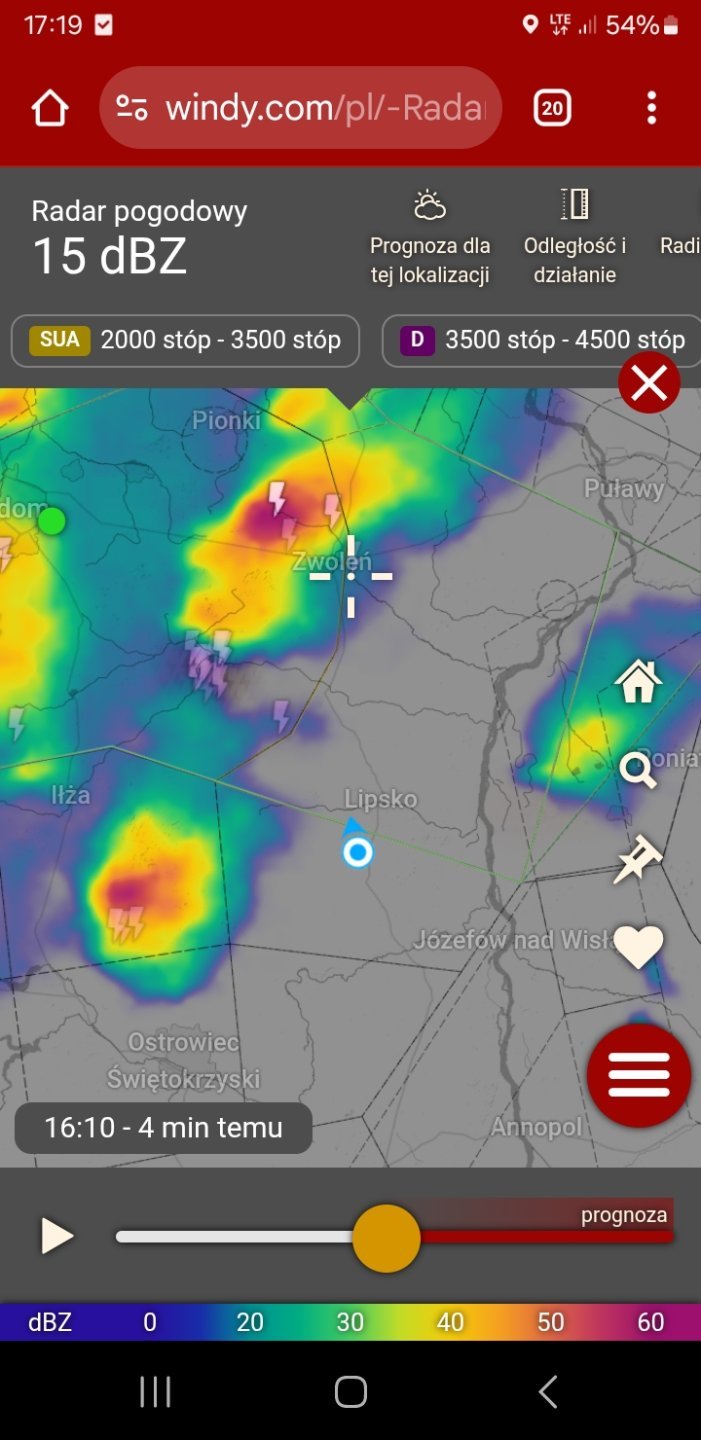
Task: Open the browser overflow menu
Action: 651,108
